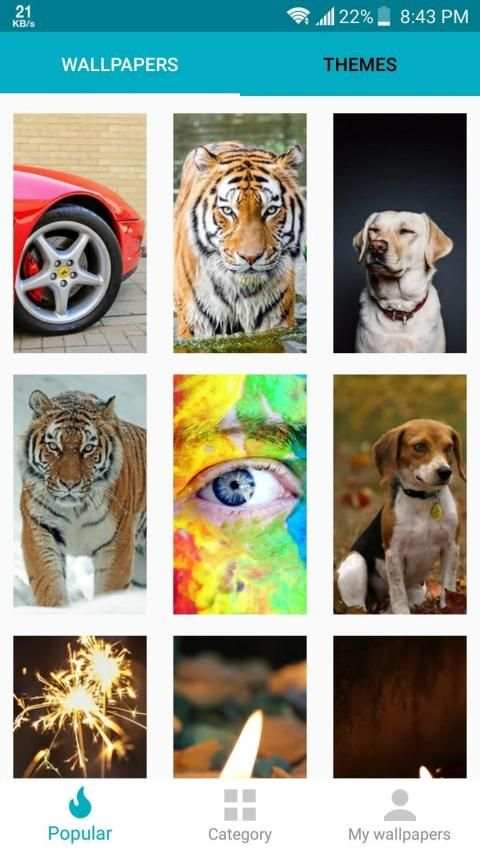Image resolution: width=480 pixels, height=853 pixels.
Task: View the beagle puppy wallpaper
Action: coord(400,494)
